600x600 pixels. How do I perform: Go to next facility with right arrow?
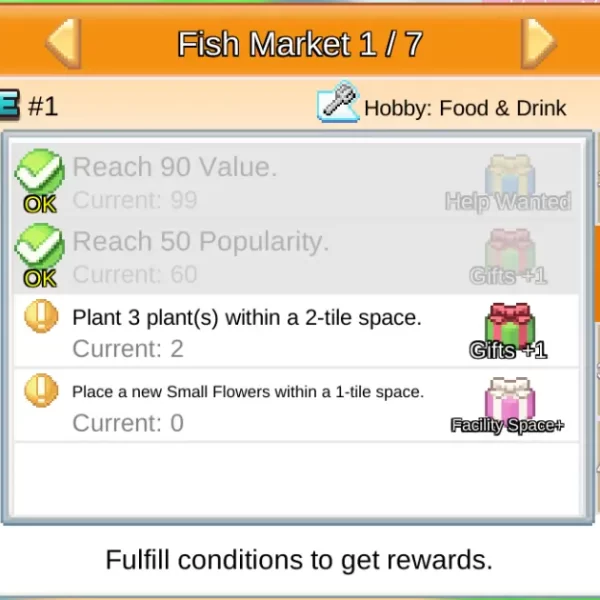(538, 43)
